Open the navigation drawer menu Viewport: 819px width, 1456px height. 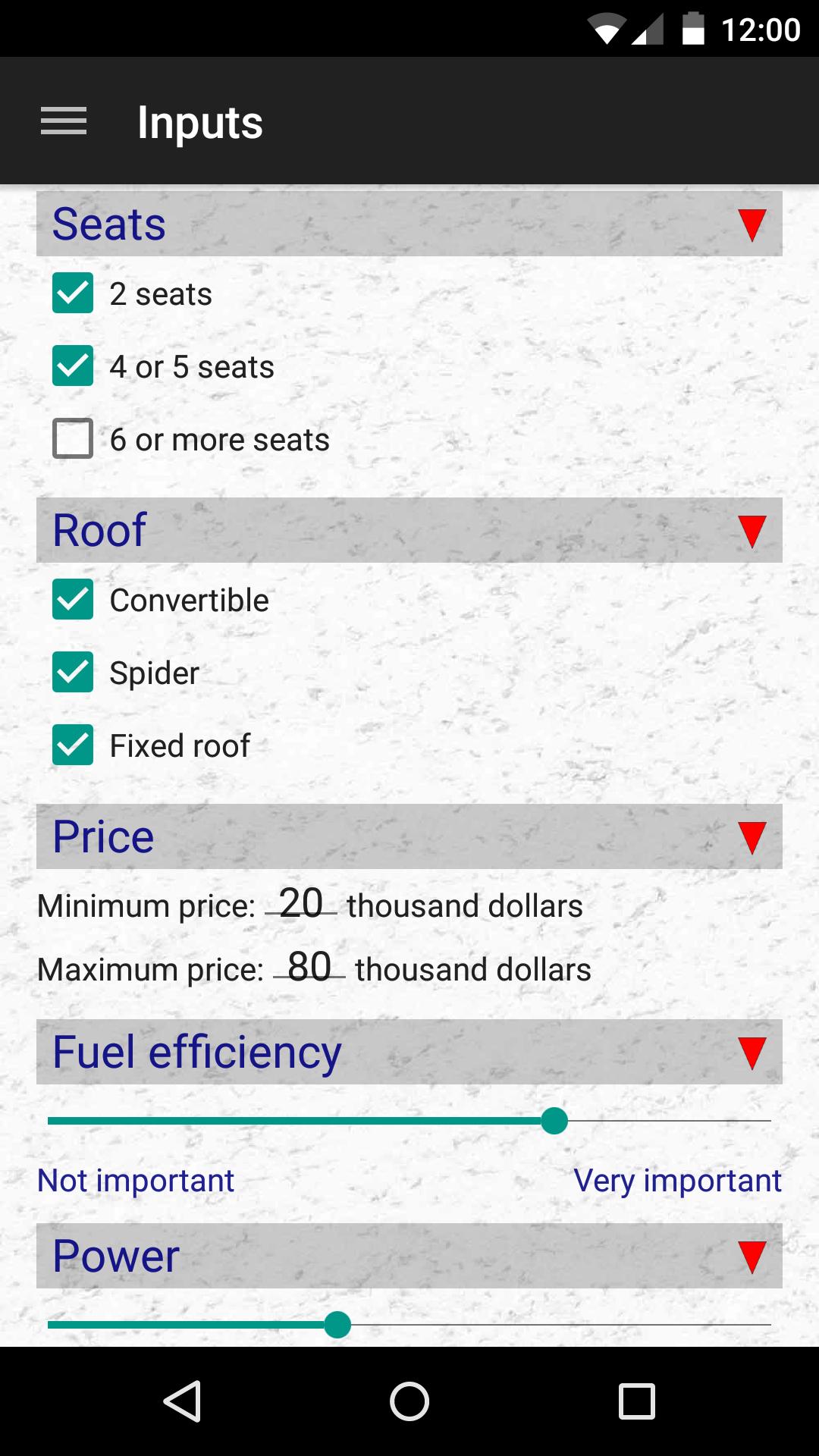64,121
